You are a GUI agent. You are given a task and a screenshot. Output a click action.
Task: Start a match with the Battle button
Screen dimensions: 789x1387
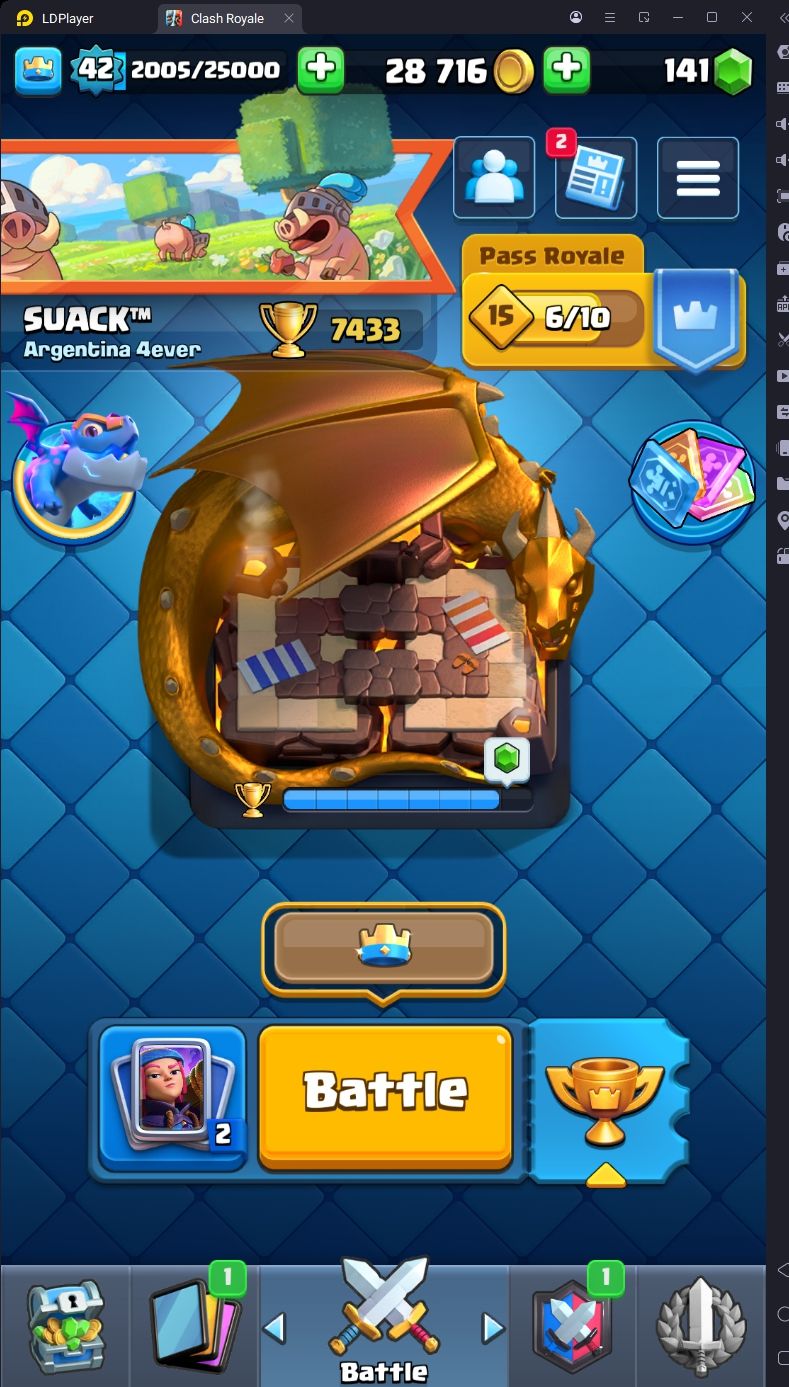(x=385, y=1093)
